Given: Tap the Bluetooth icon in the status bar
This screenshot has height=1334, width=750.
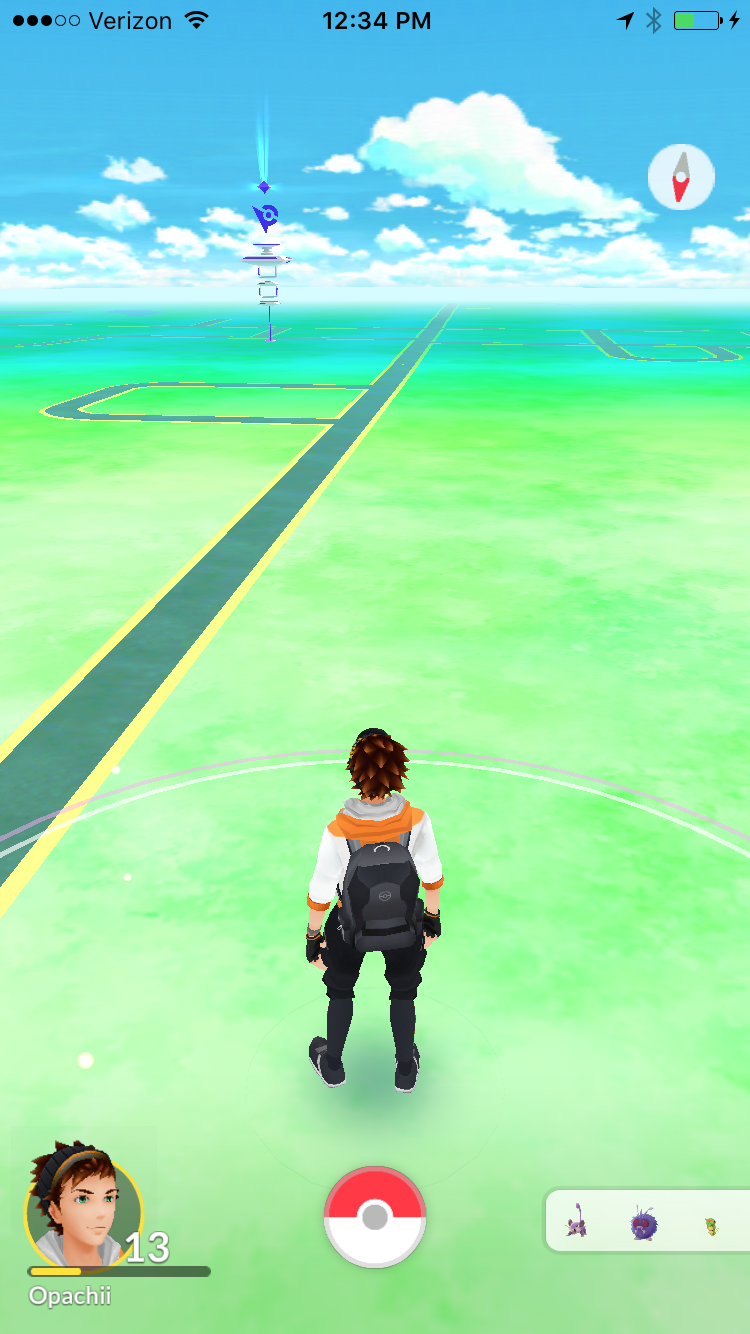Looking at the screenshot, I should tap(655, 19).
